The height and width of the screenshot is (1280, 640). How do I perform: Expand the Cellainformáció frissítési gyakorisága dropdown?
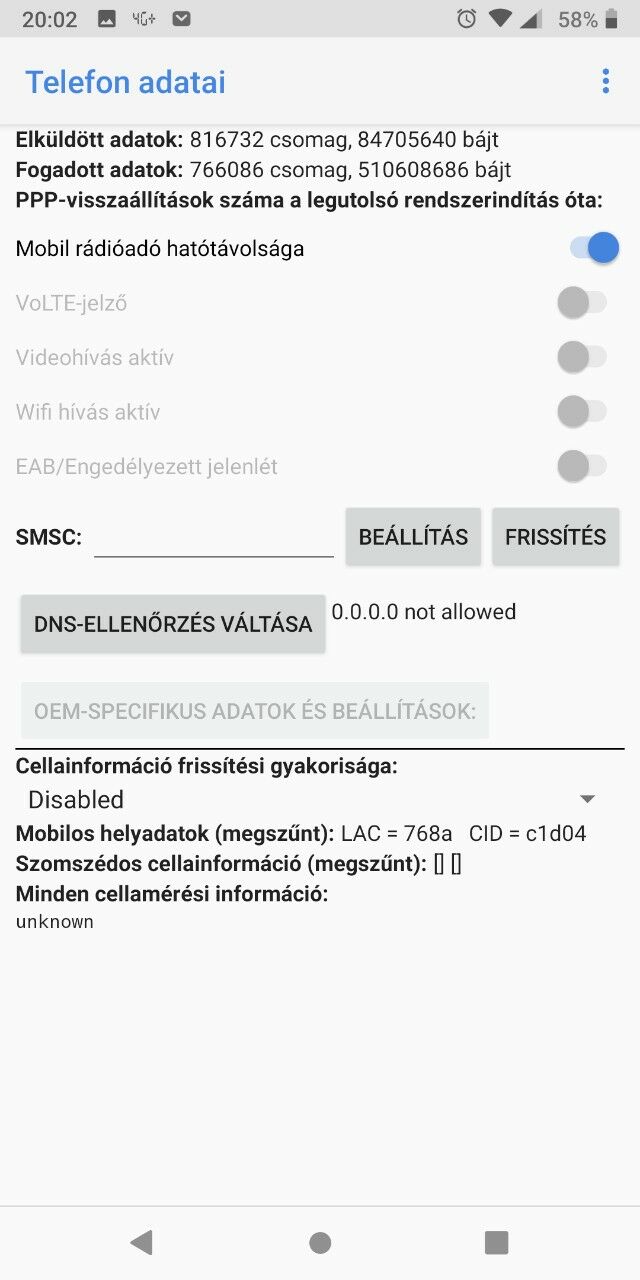click(312, 799)
